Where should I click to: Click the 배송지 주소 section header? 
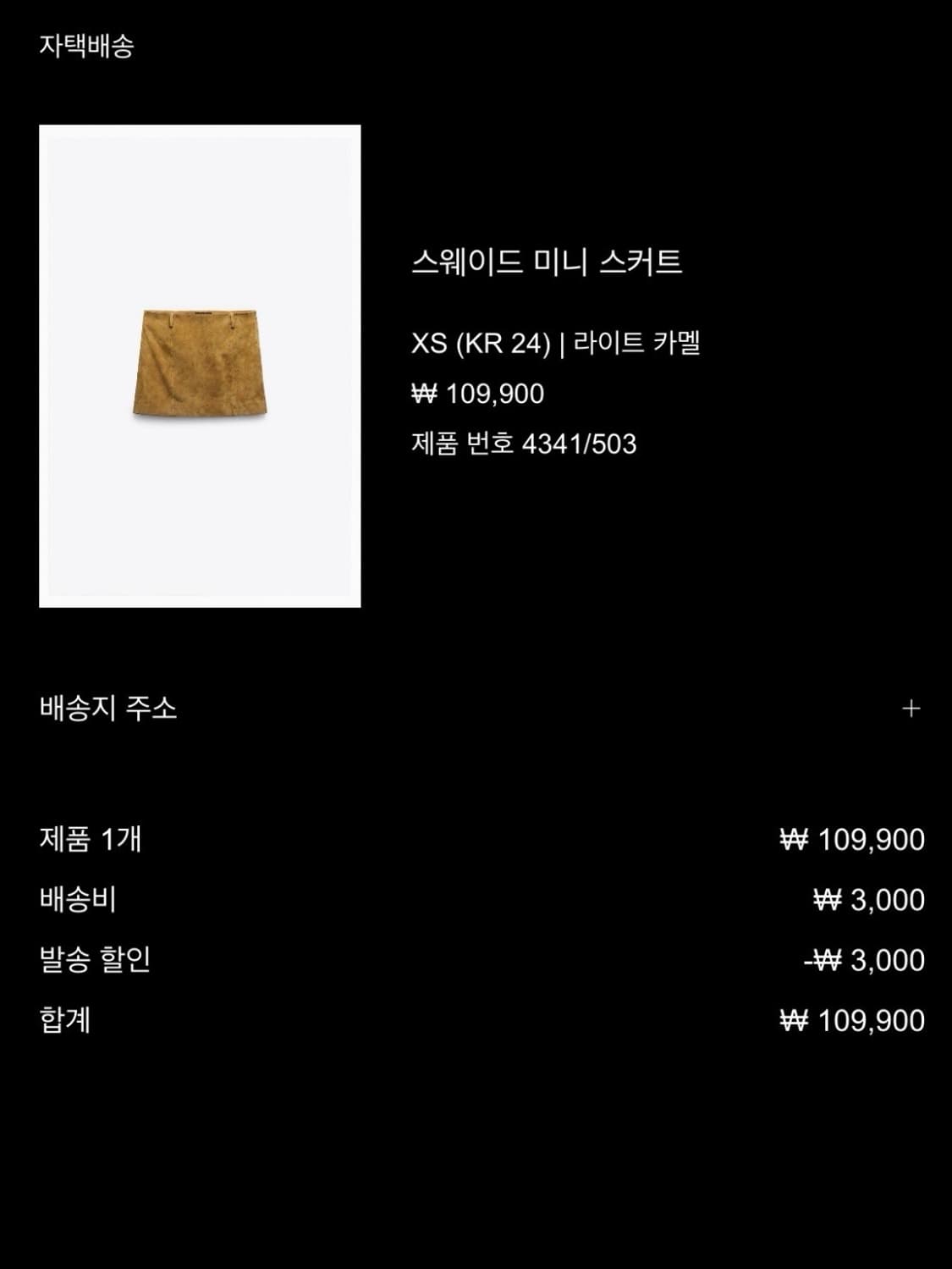coord(105,708)
